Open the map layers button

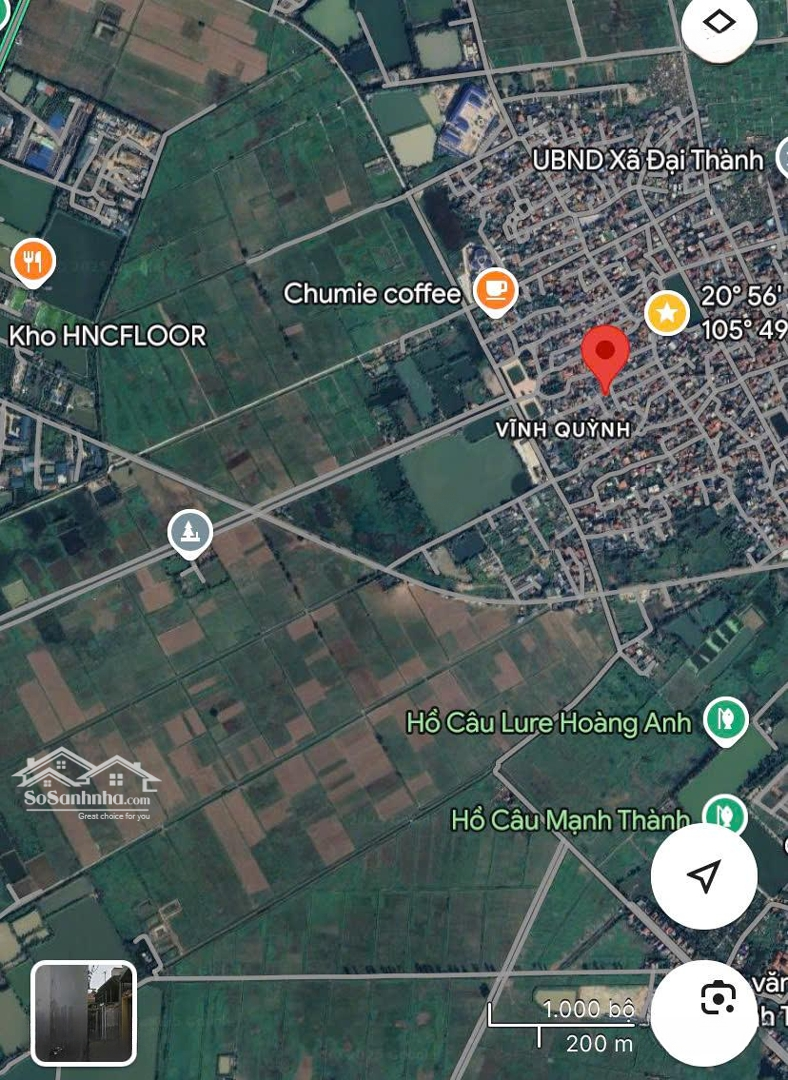pyautogui.click(x=719, y=23)
